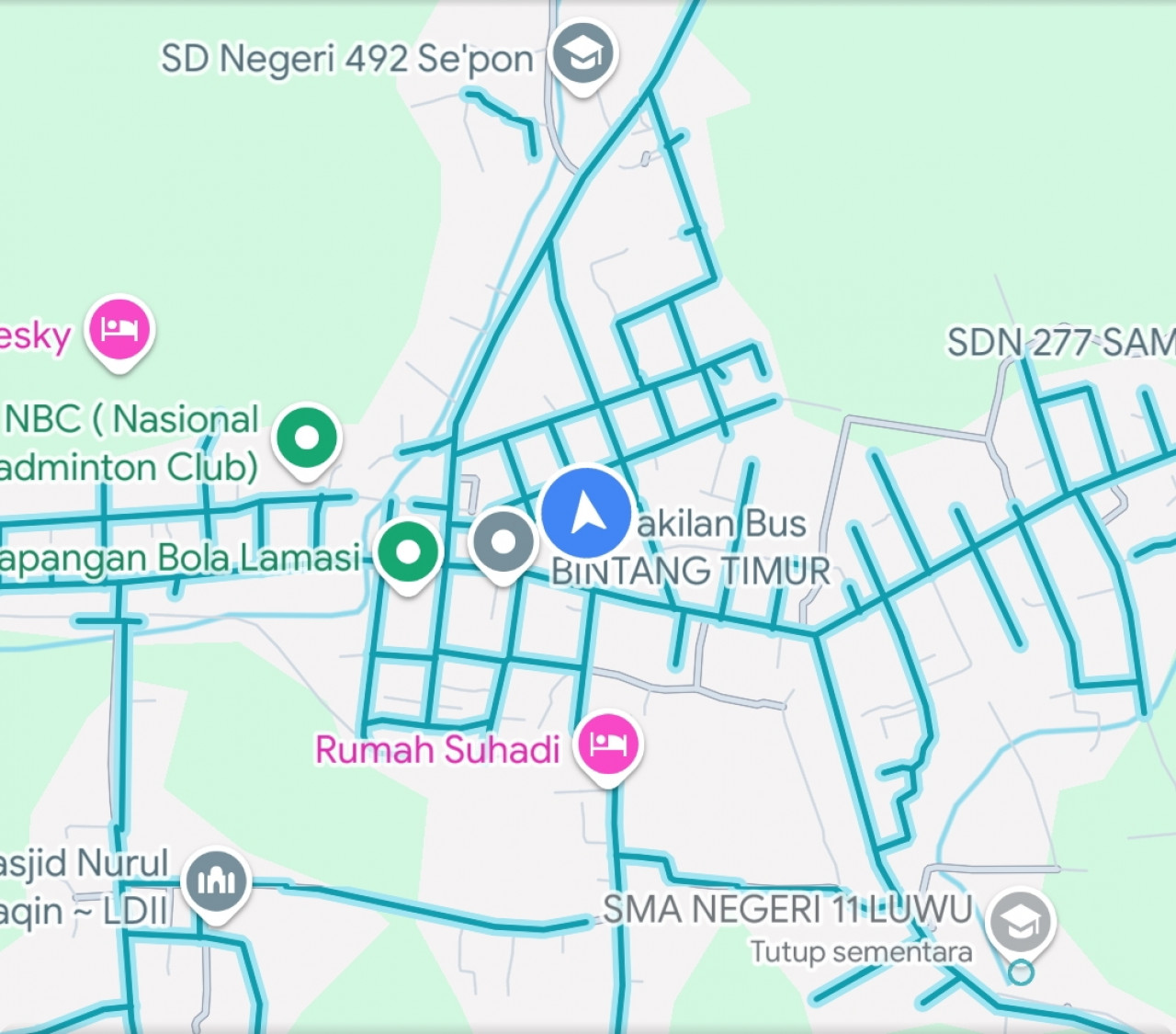Tap the gray Perwakilan Bus Bintang Timur pin

503,542
